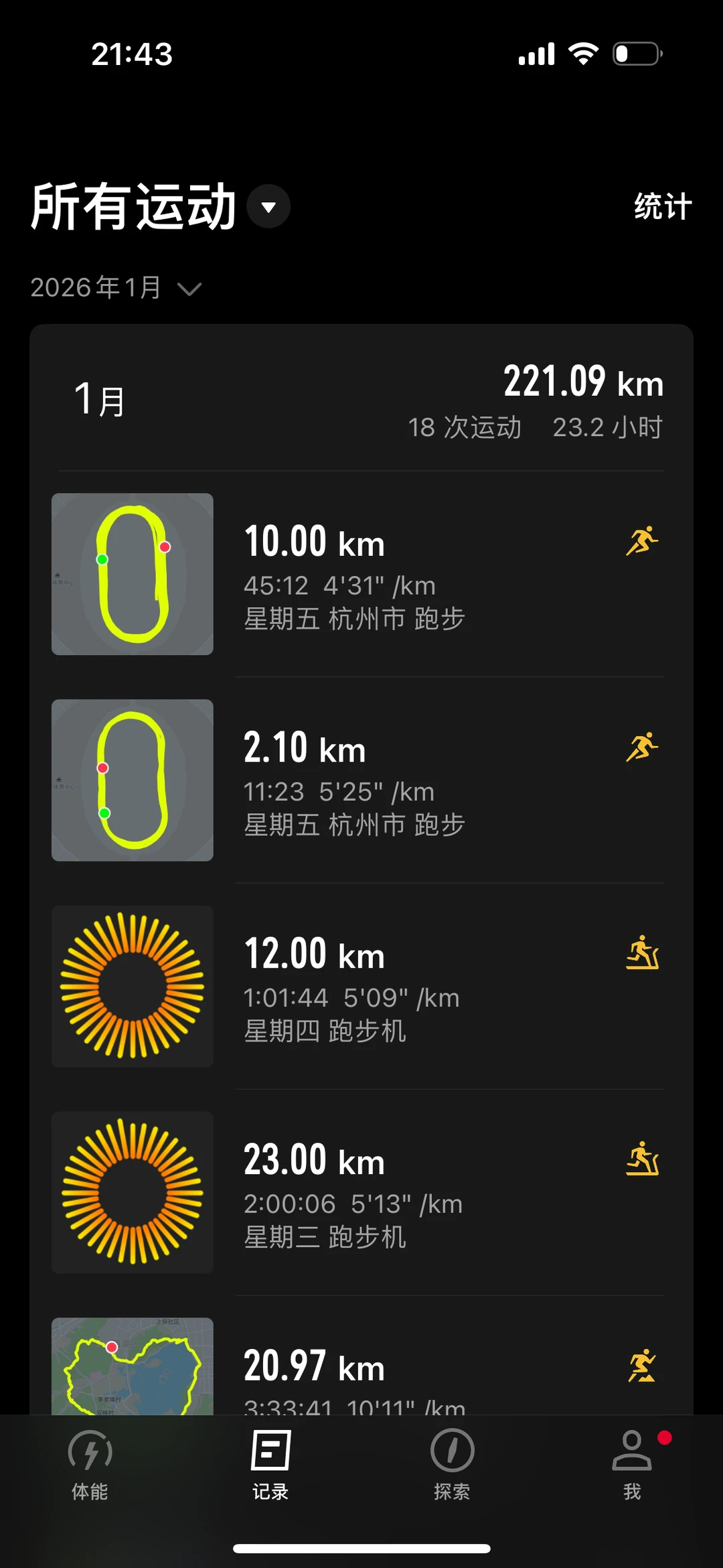Open the 10.00 km Friday run
This screenshot has height=1568, width=723.
(361, 575)
